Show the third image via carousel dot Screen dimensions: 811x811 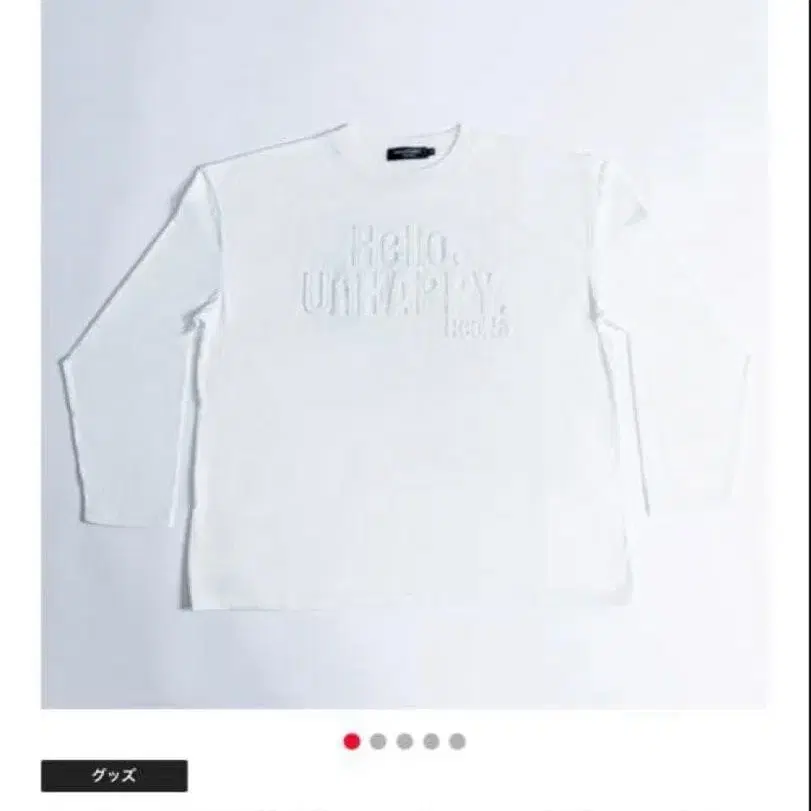404,741
